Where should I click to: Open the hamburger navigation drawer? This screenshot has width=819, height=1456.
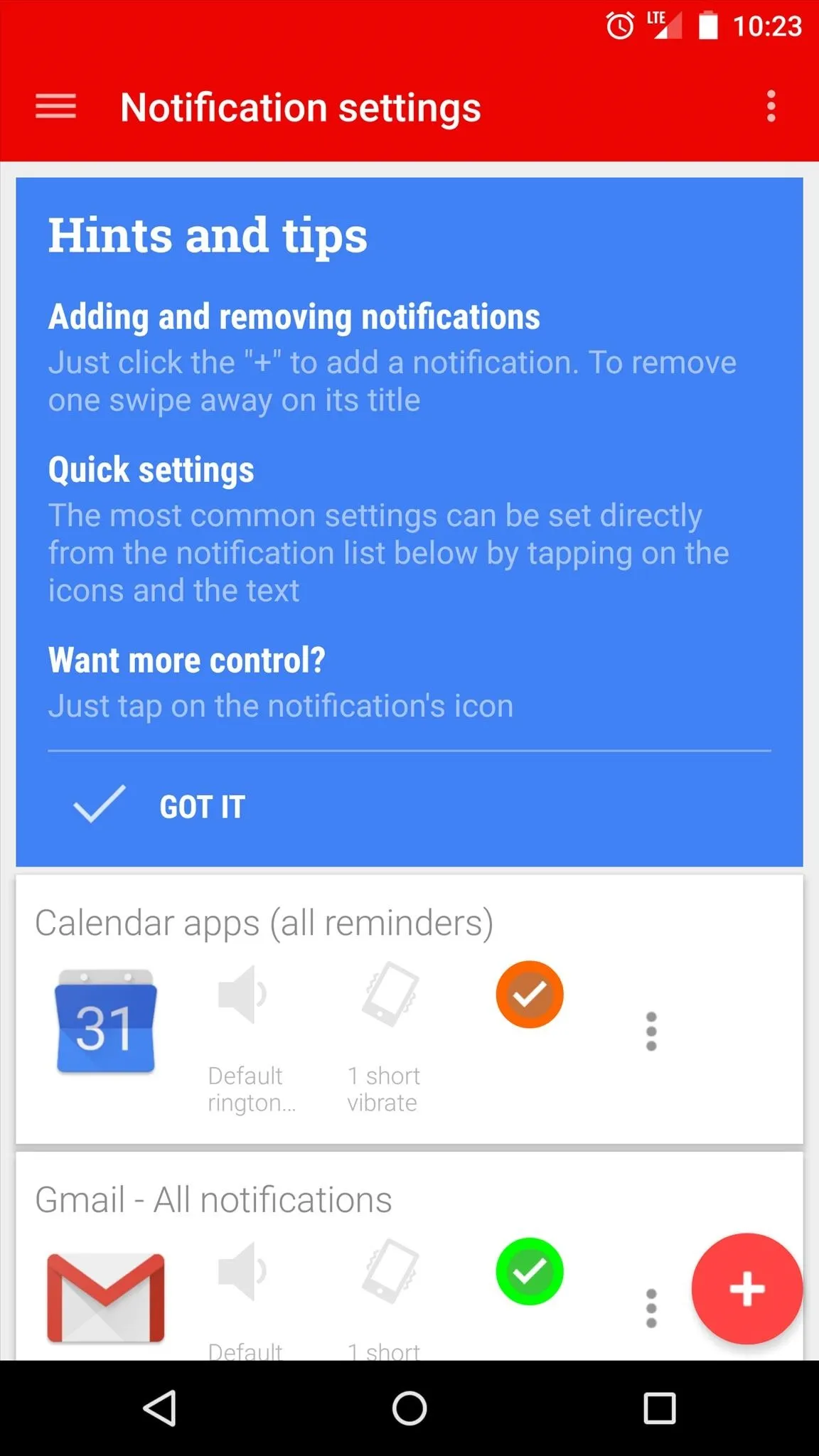coord(55,107)
